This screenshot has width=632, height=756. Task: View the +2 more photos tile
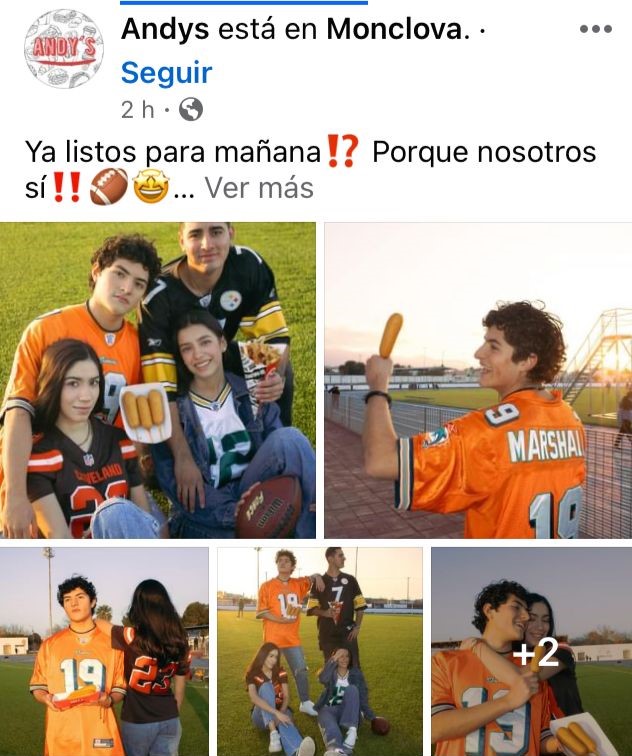click(x=531, y=650)
